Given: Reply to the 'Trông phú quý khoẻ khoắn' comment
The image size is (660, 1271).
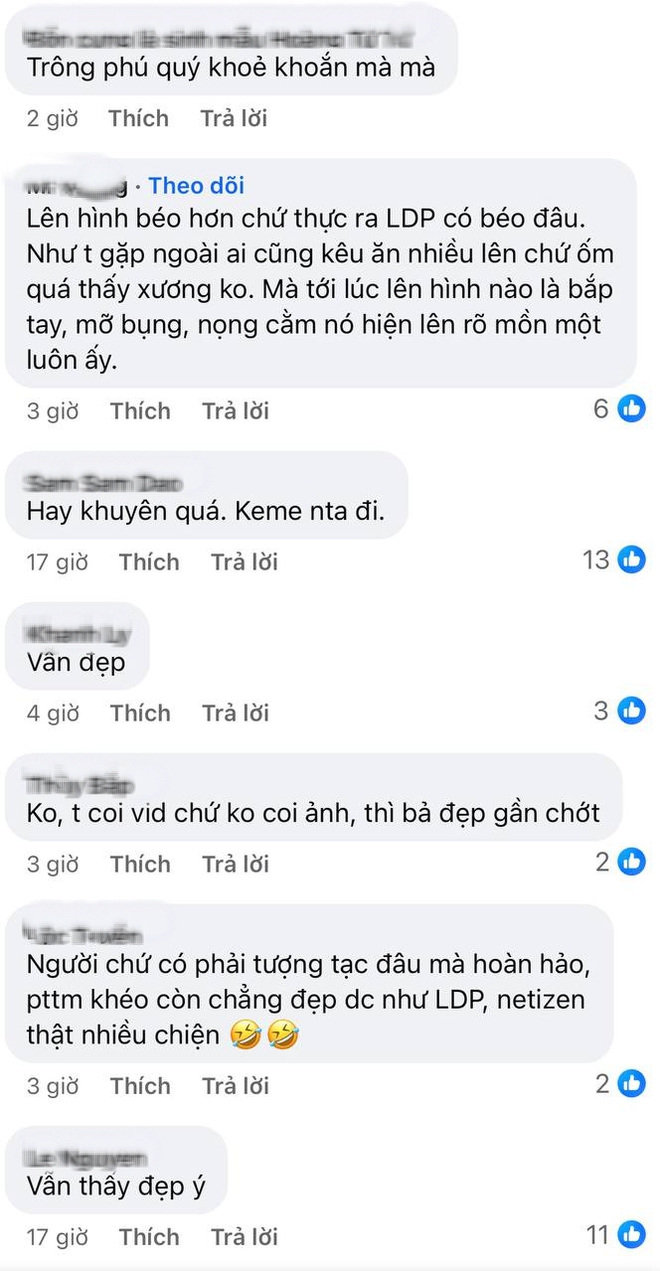Looking at the screenshot, I should [x=233, y=119].
